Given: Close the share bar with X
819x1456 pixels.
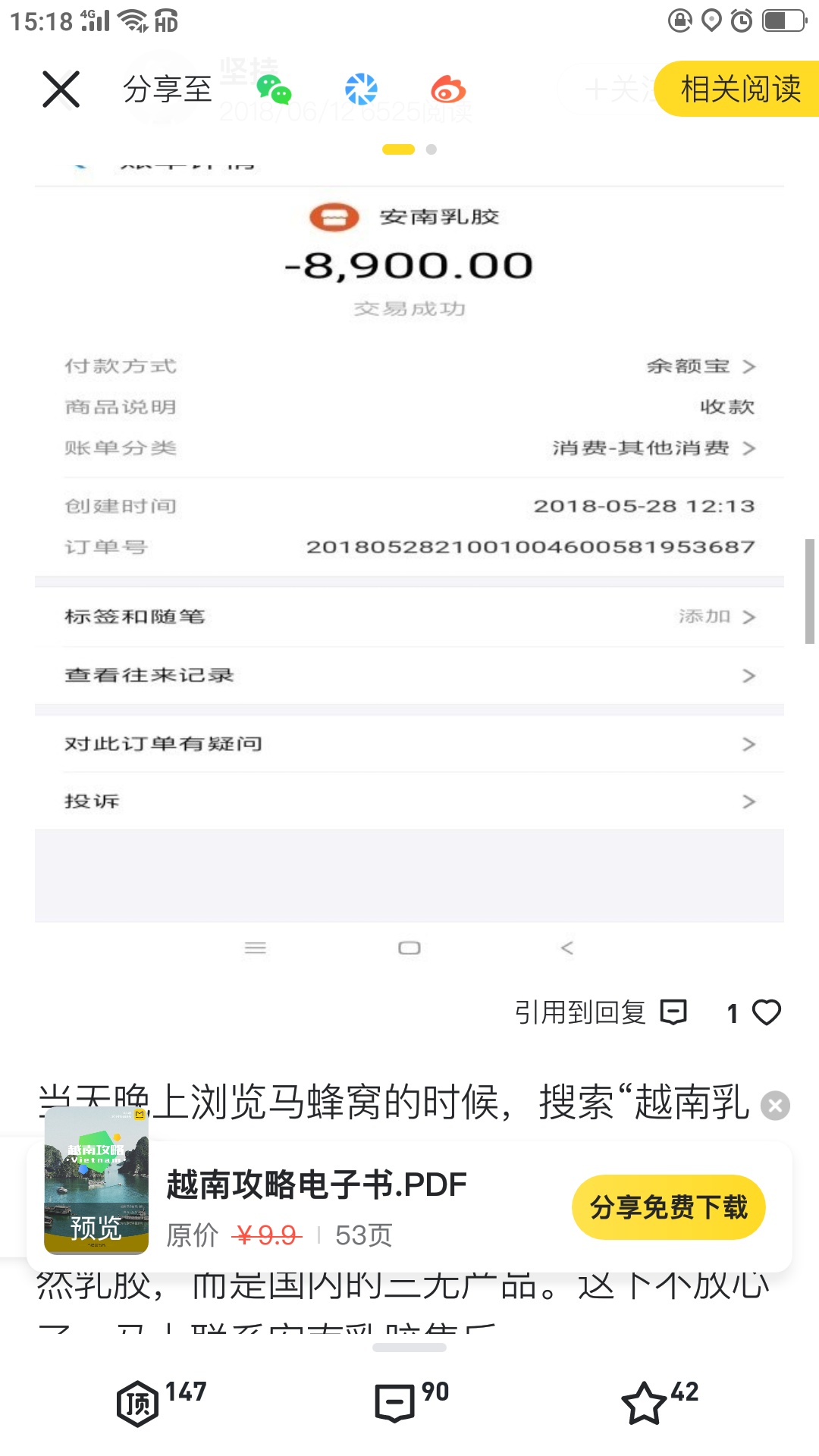Looking at the screenshot, I should tap(61, 89).
